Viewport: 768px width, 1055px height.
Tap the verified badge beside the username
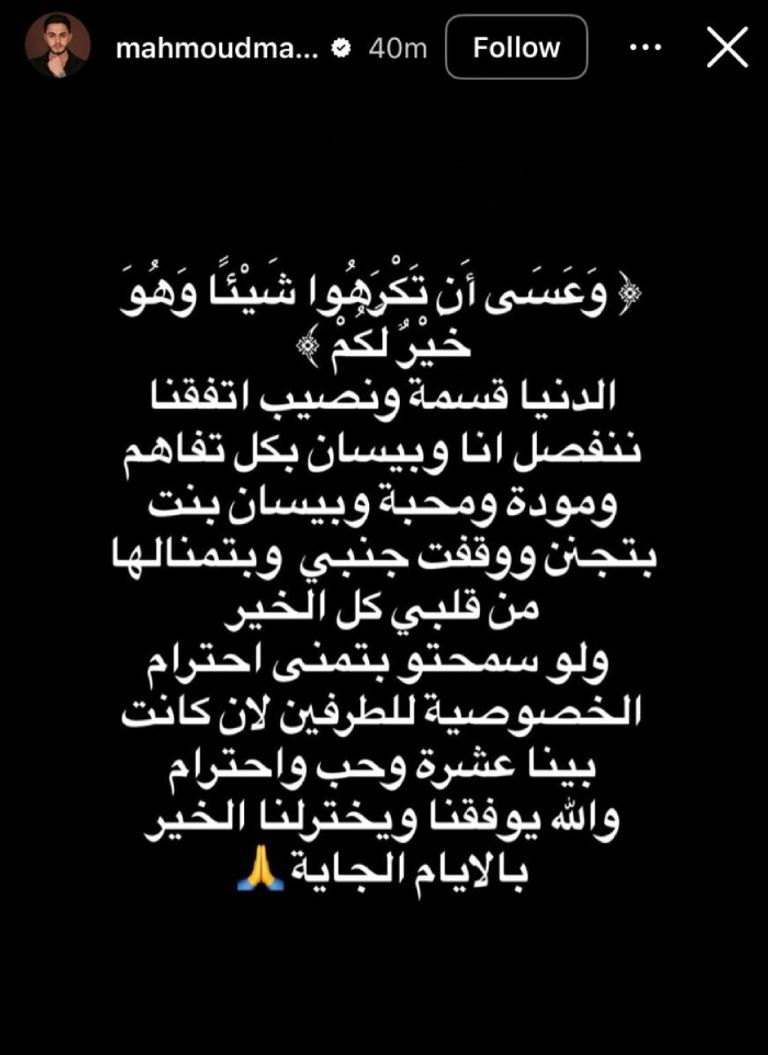click(x=340, y=45)
